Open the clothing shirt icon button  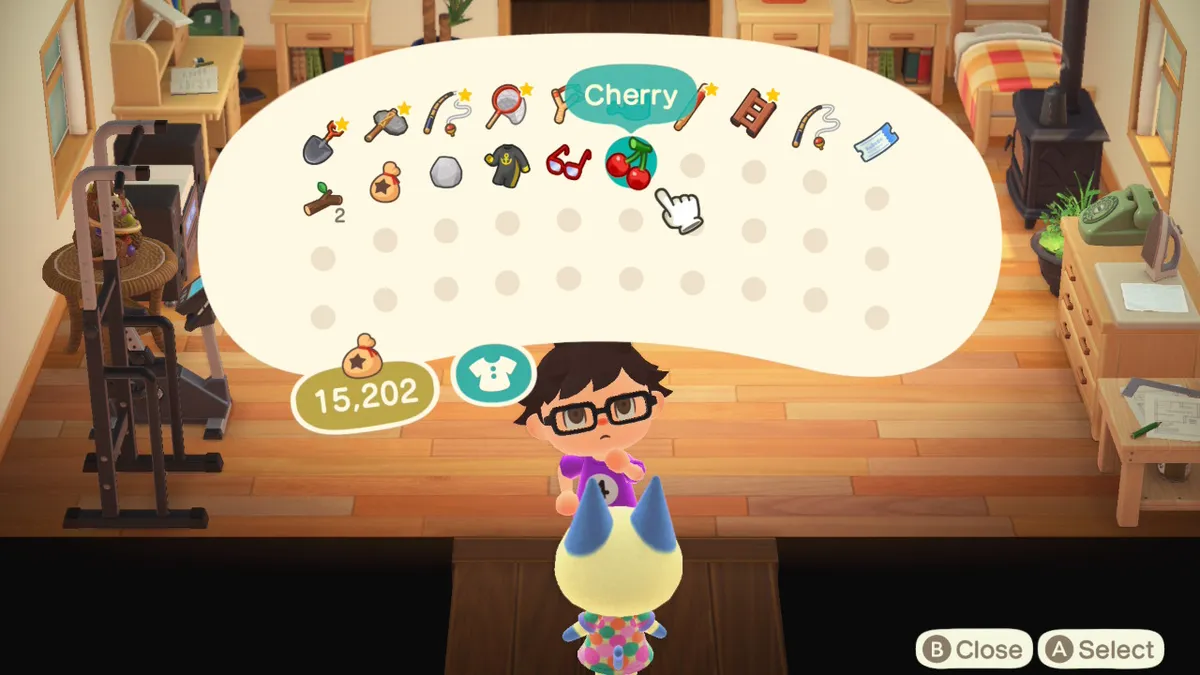coord(494,373)
